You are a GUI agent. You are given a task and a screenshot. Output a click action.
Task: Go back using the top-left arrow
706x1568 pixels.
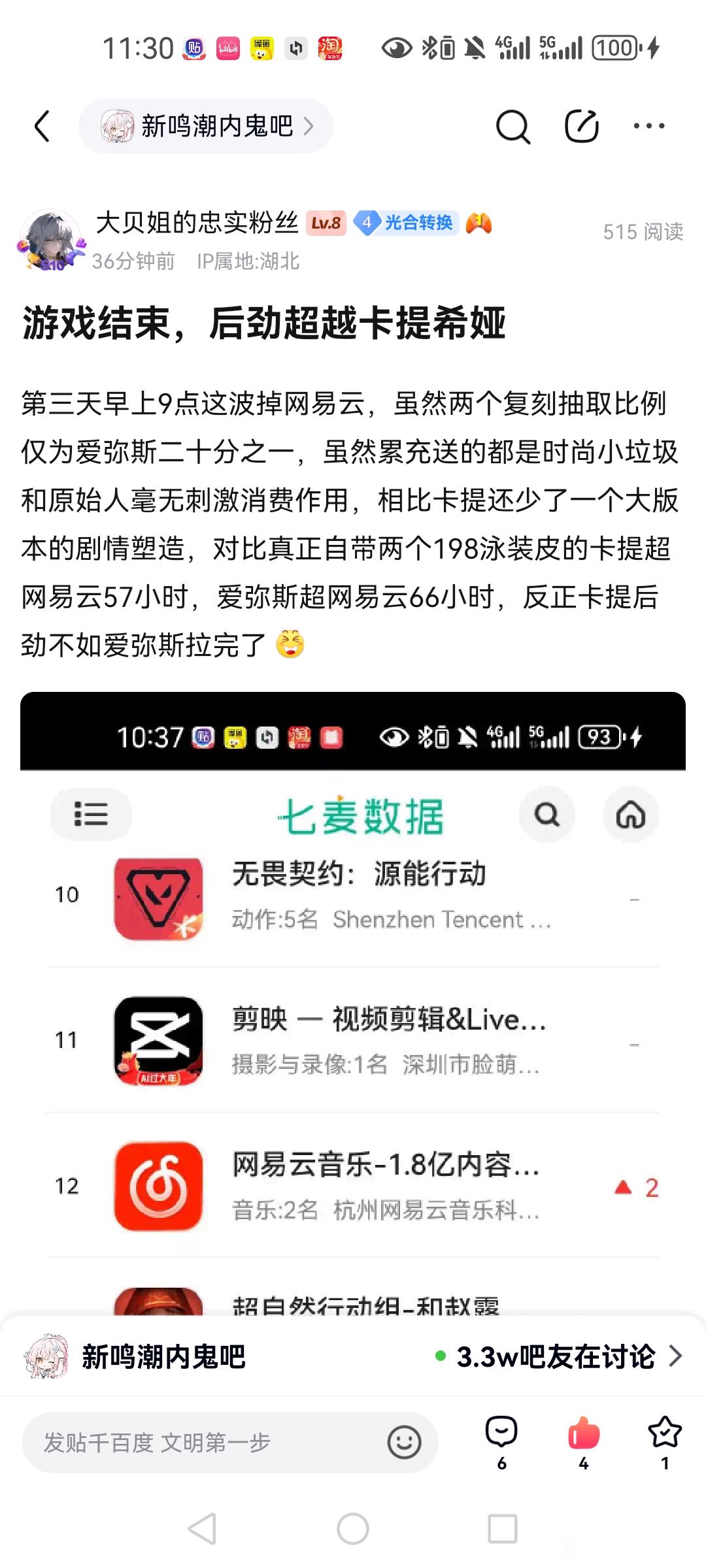point(42,126)
